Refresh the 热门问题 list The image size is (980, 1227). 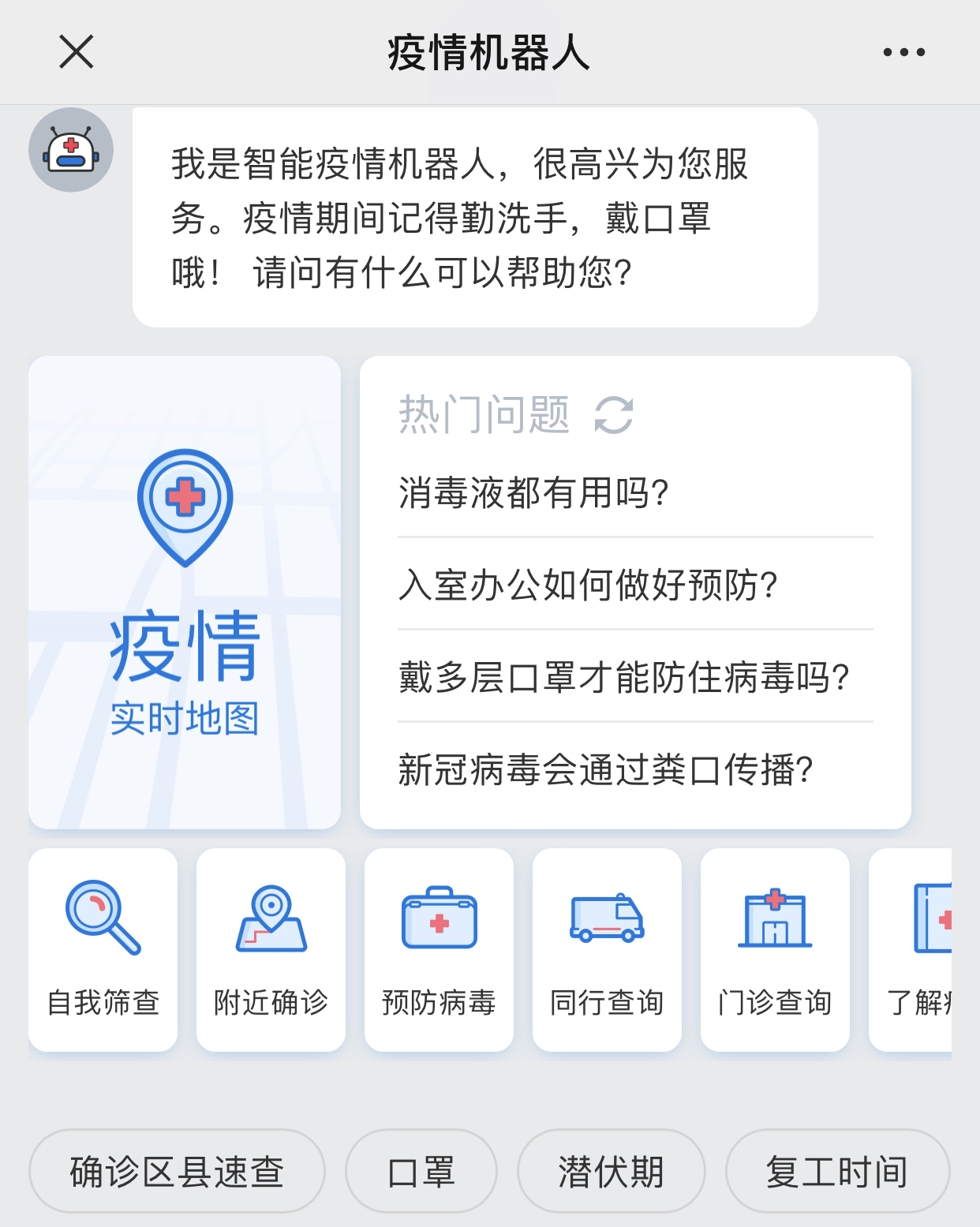[613, 415]
